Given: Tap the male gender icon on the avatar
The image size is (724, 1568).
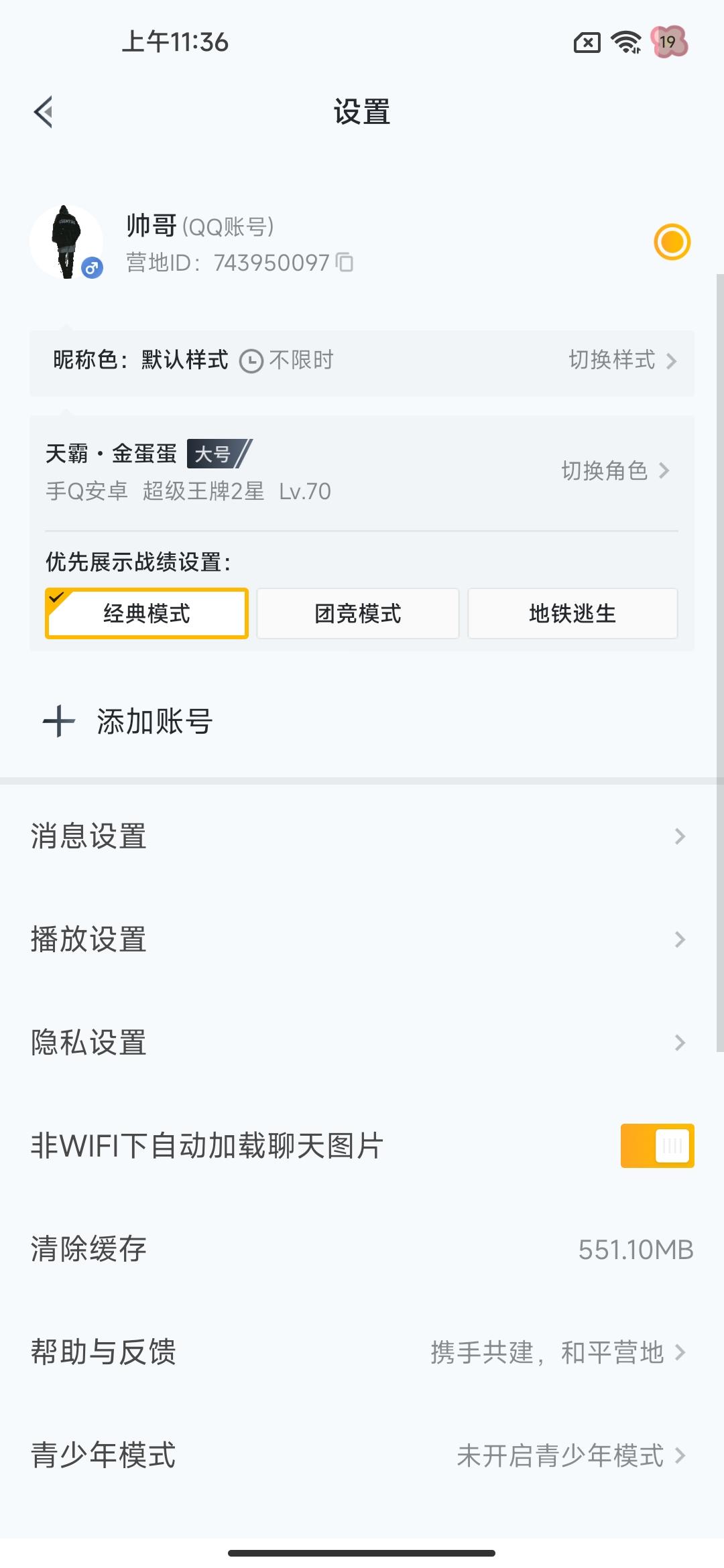Looking at the screenshot, I should (x=90, y=268).
